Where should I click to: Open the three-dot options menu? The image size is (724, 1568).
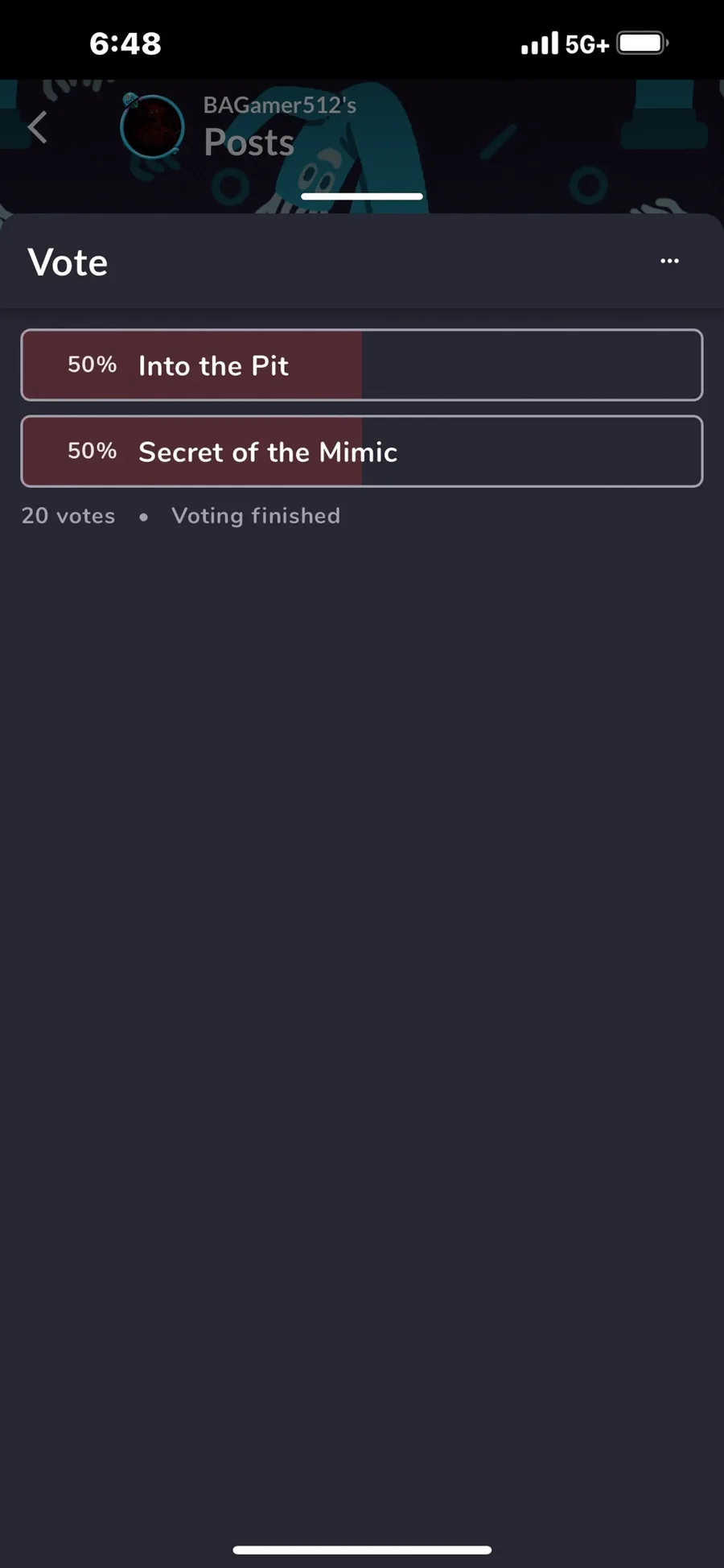click(x=669, y=261)
